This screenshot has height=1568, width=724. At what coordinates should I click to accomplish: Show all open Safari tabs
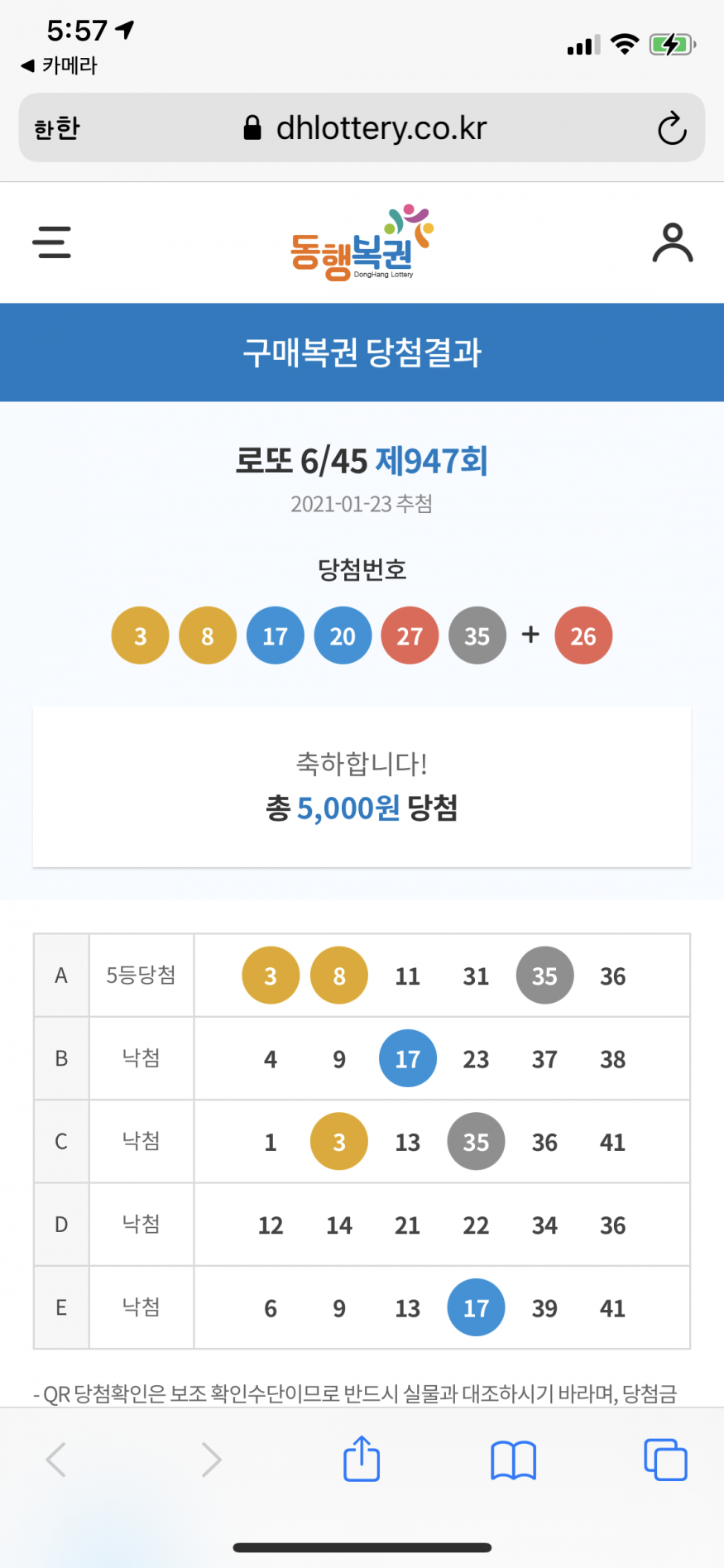coord(665,1459)
